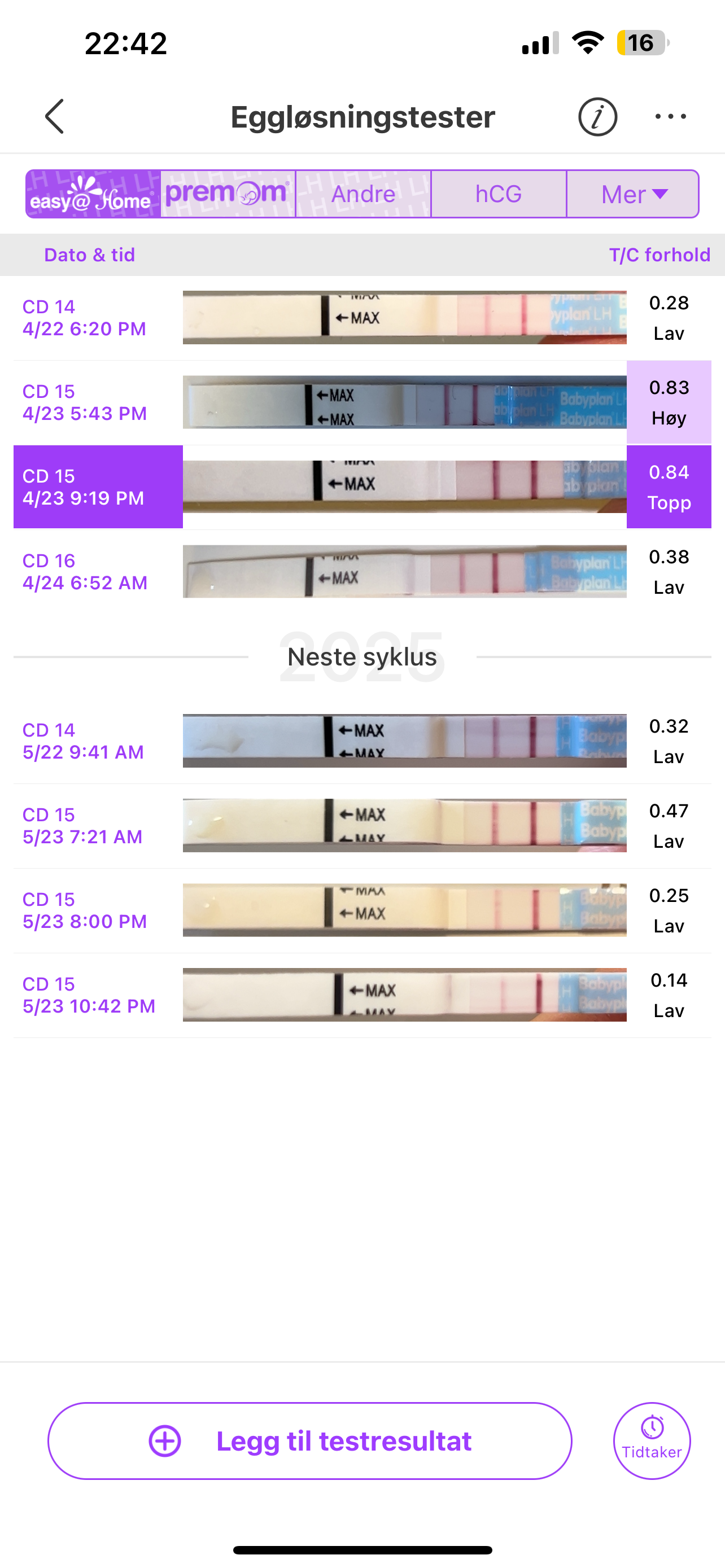
Task: Tap Legg til testresultat
Action: pyautogui.click(x=310, y=1441)
